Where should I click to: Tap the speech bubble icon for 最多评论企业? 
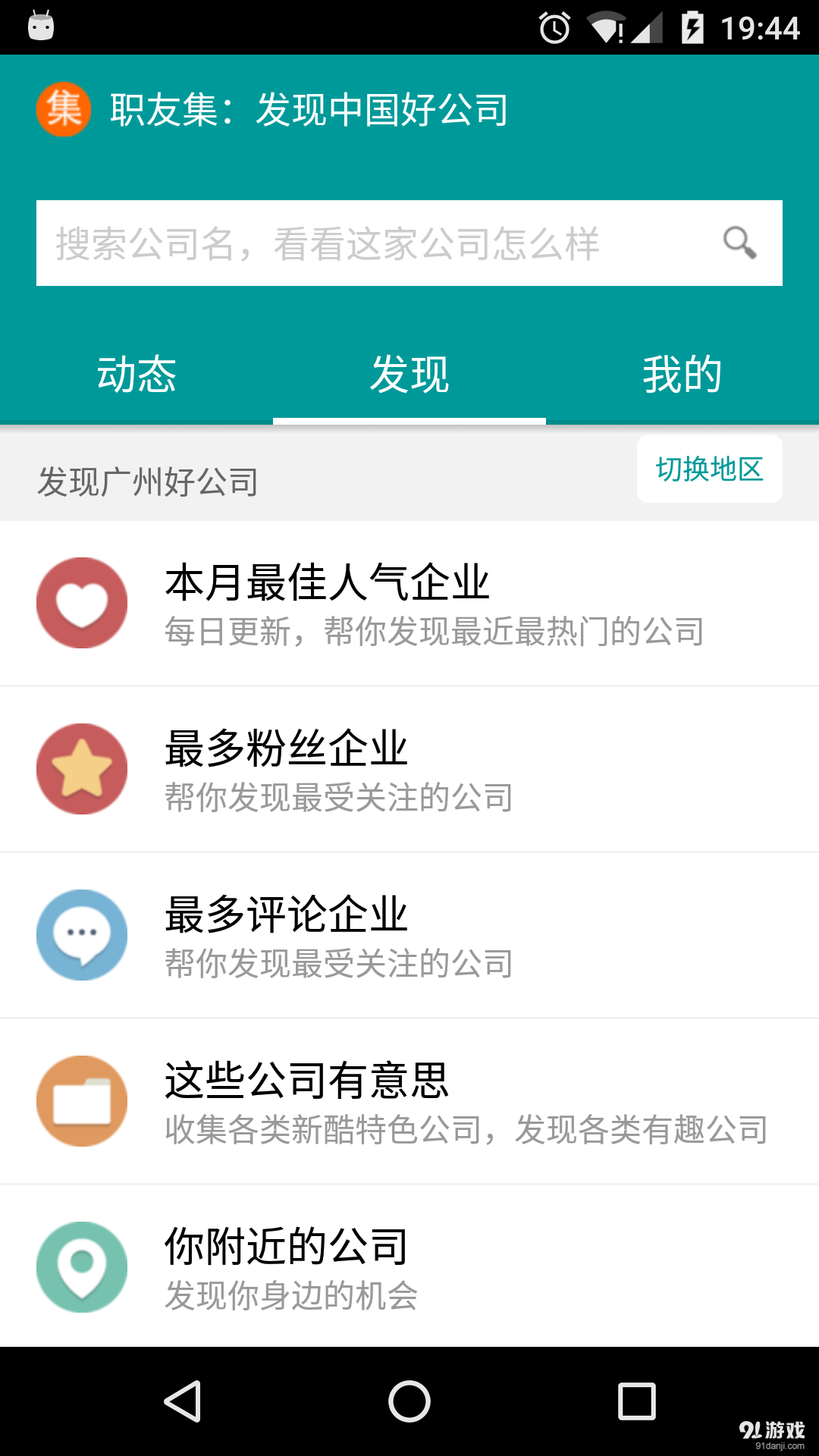pos(81,934)
